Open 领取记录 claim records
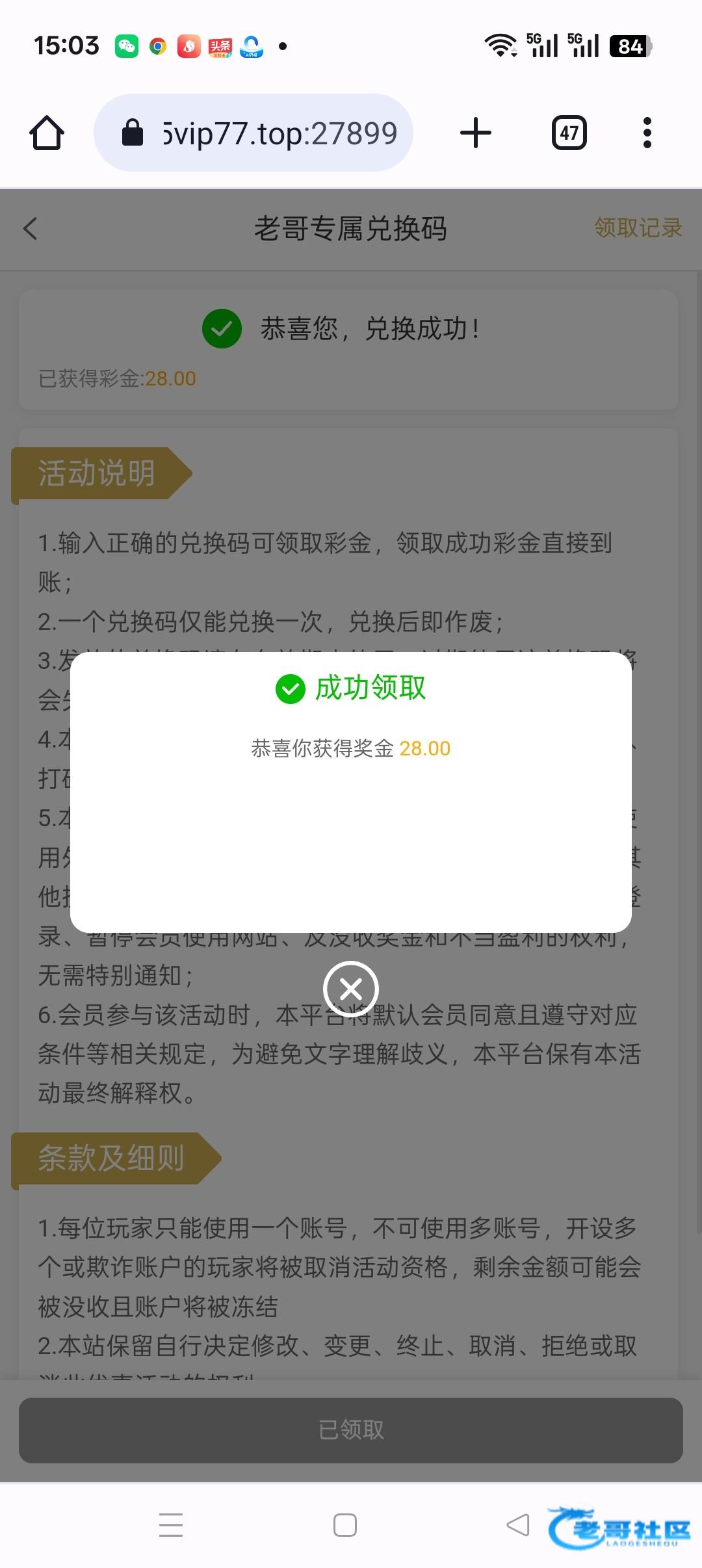This screenshot has height=1568, width=702. [x=638, y=228]
